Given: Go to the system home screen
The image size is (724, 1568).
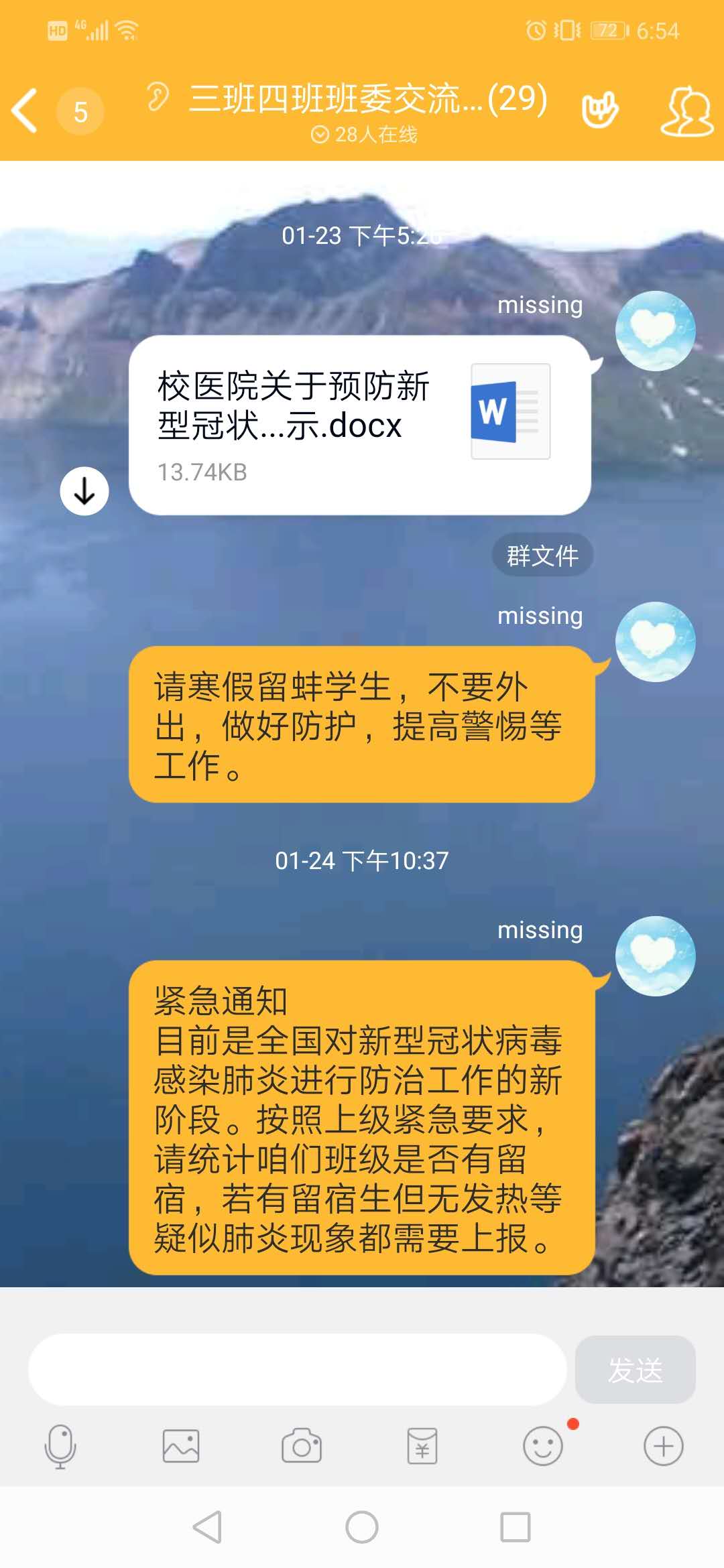Looking at the screenshot, I should point(362,1527).
